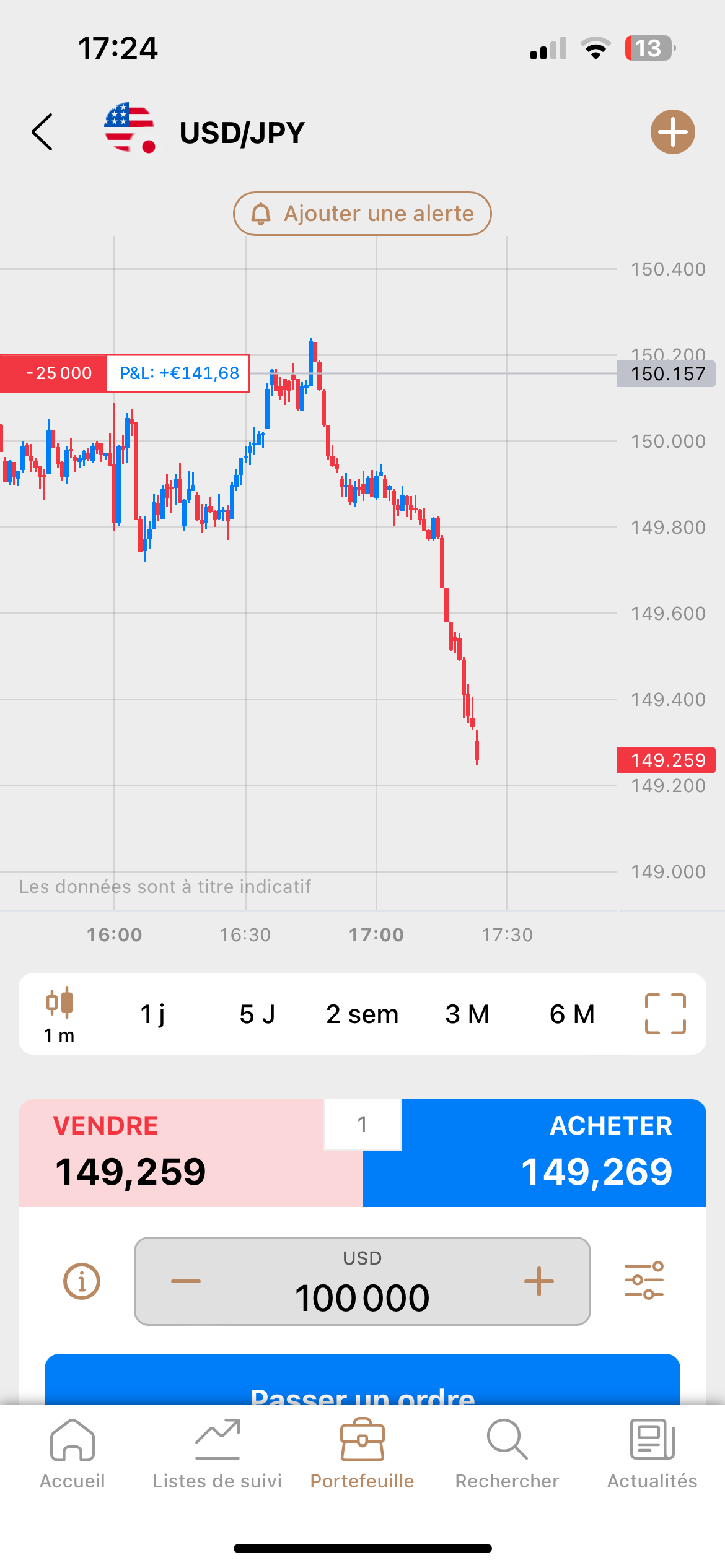The width and height of the screenshot is (725, 1568).
Task: Switch to the Rechercher tab
Action: coord(507,1453)
